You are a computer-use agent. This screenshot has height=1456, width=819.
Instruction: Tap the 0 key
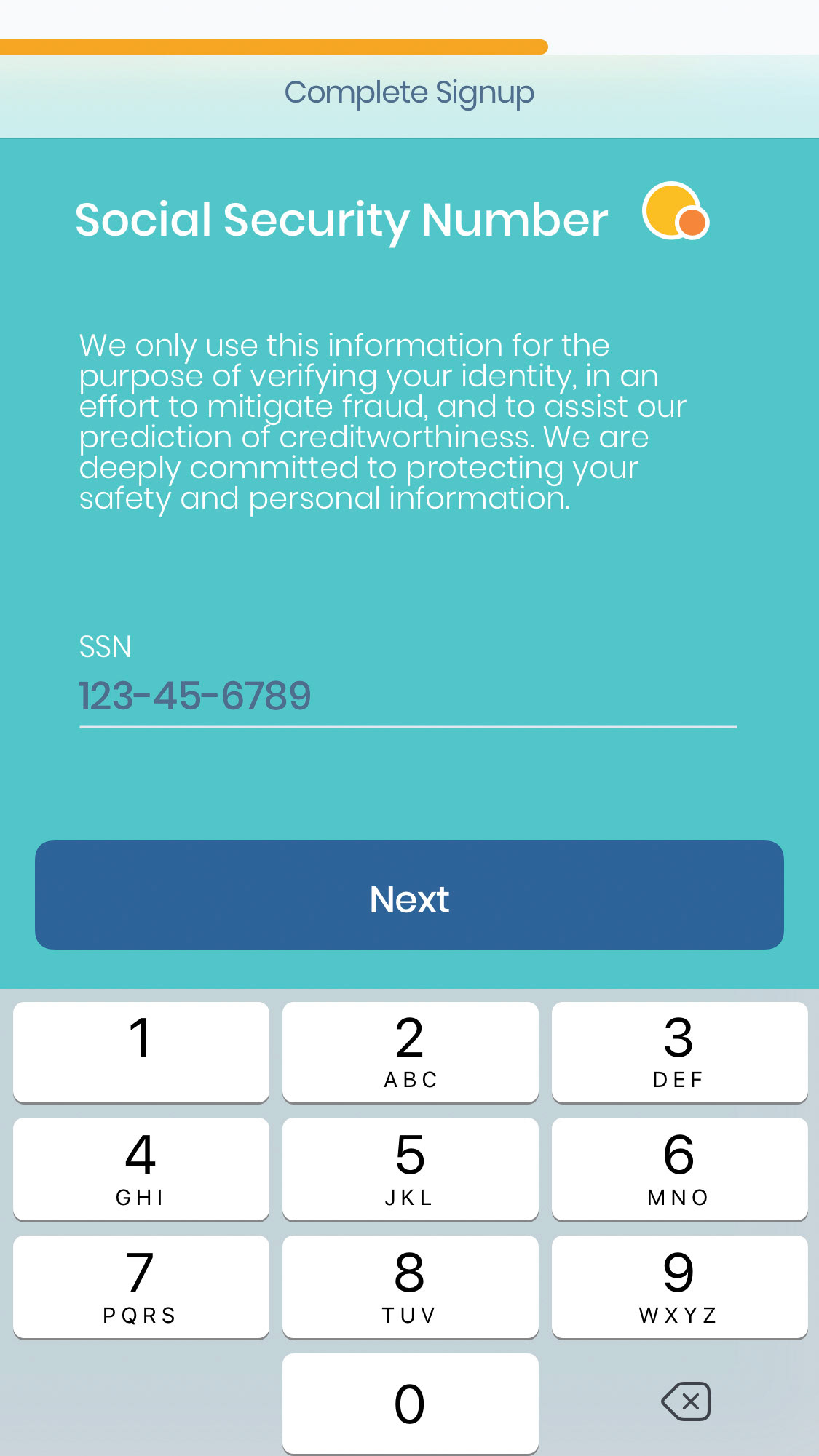[411, 1404]
